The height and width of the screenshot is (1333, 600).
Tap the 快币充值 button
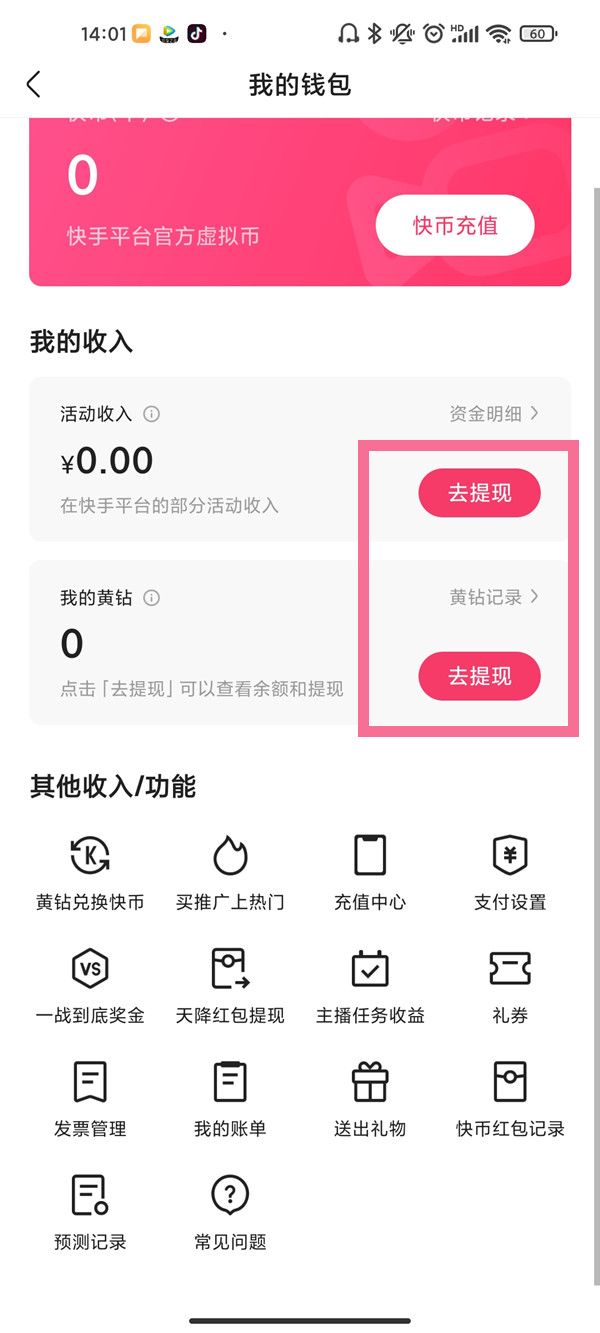coord(455,226)
